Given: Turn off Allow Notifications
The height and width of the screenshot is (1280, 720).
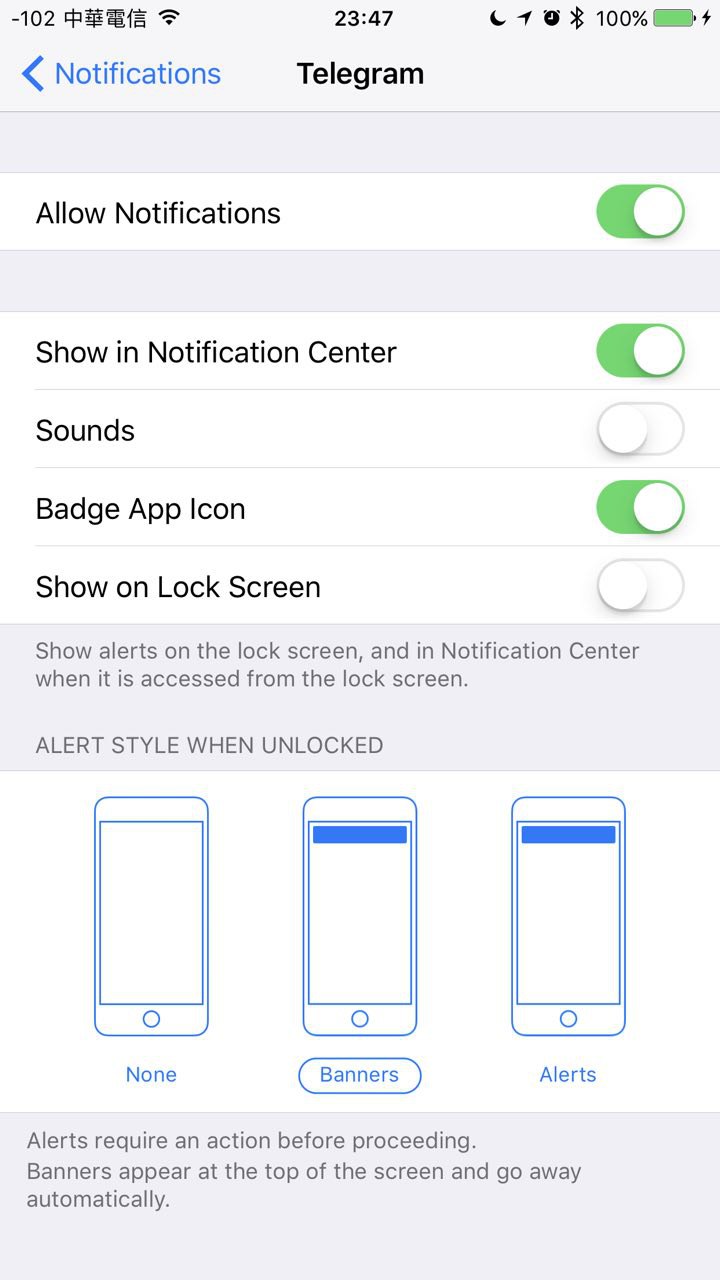Looking at the screenshot, I should (x=640, y=212).
